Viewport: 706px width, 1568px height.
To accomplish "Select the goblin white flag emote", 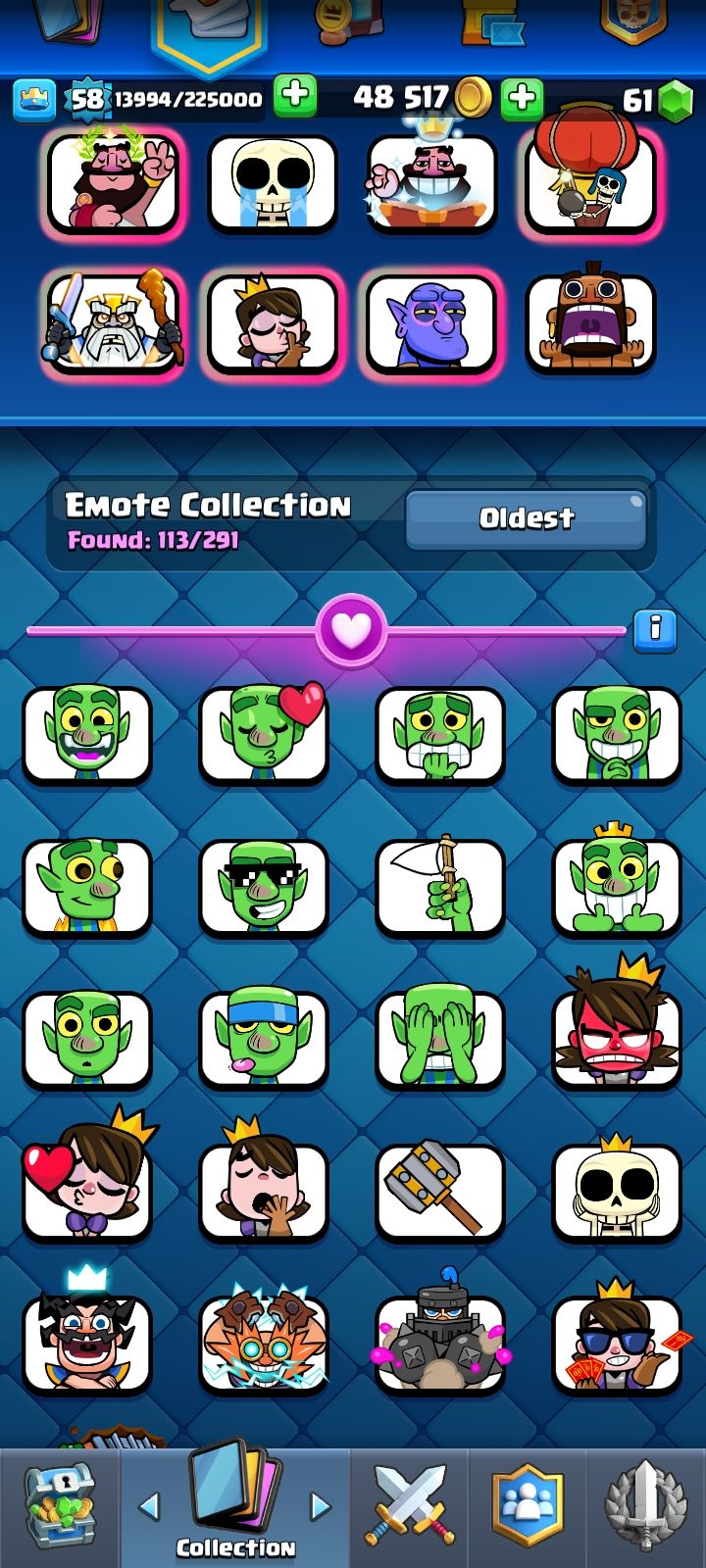I will tap(439, 885).
